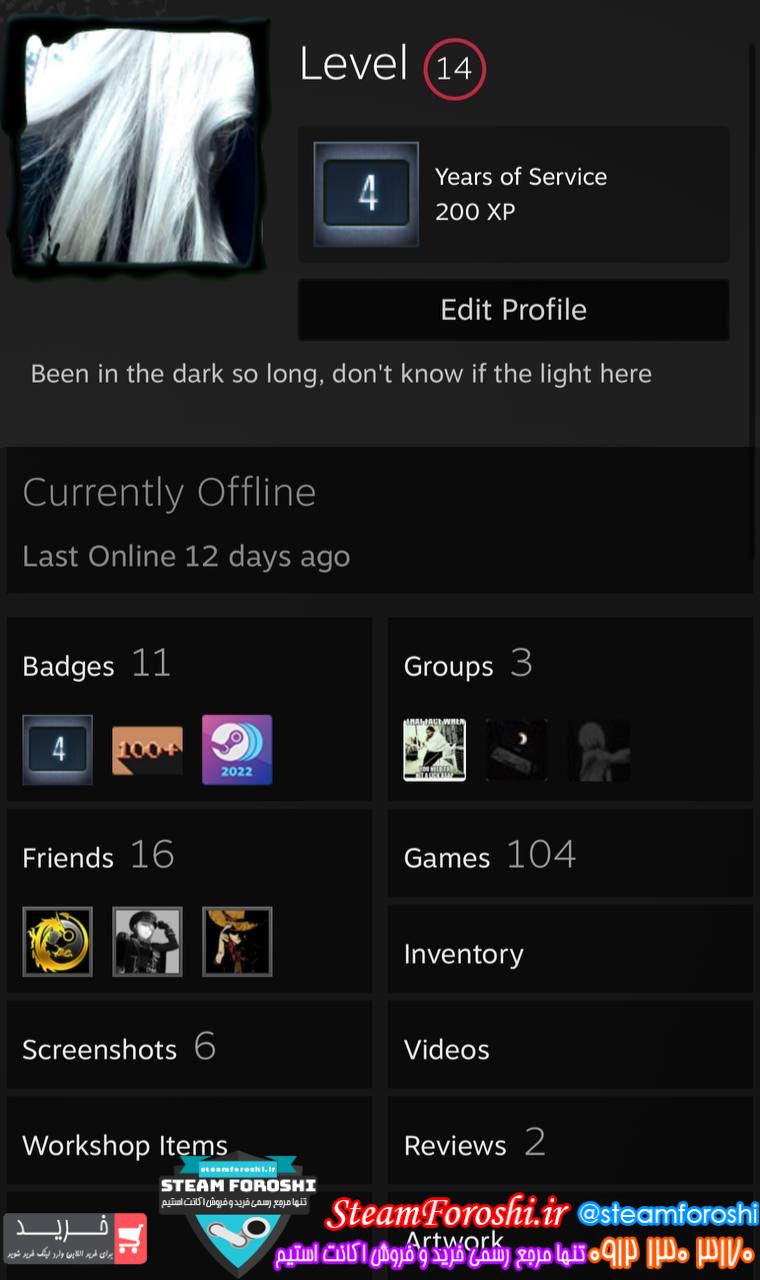Tap the Steam 2022 badge icon
Viewport: 760px width, 1280px height.
237,750
